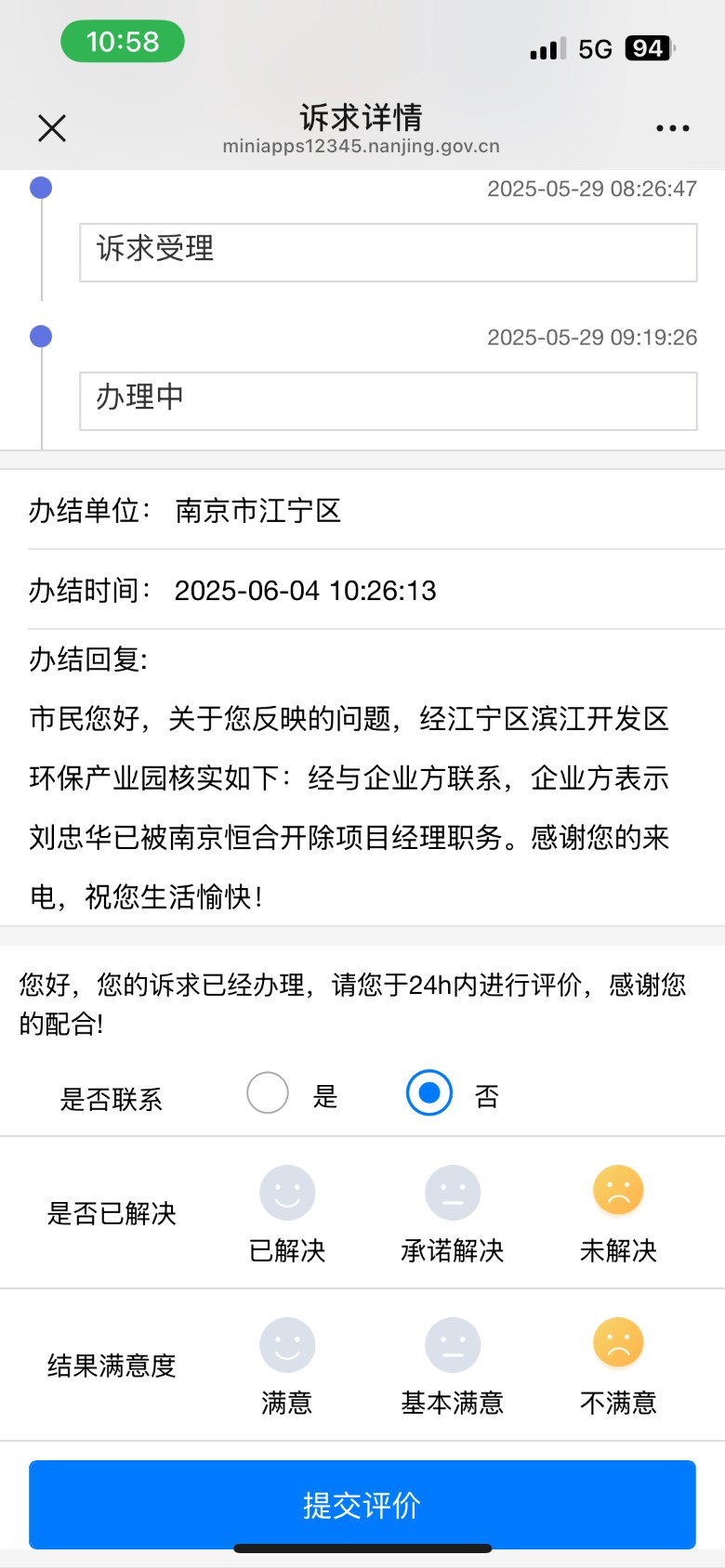
Task: Choose 未解决 for 是否已解决
Action: coord(618,1191)
